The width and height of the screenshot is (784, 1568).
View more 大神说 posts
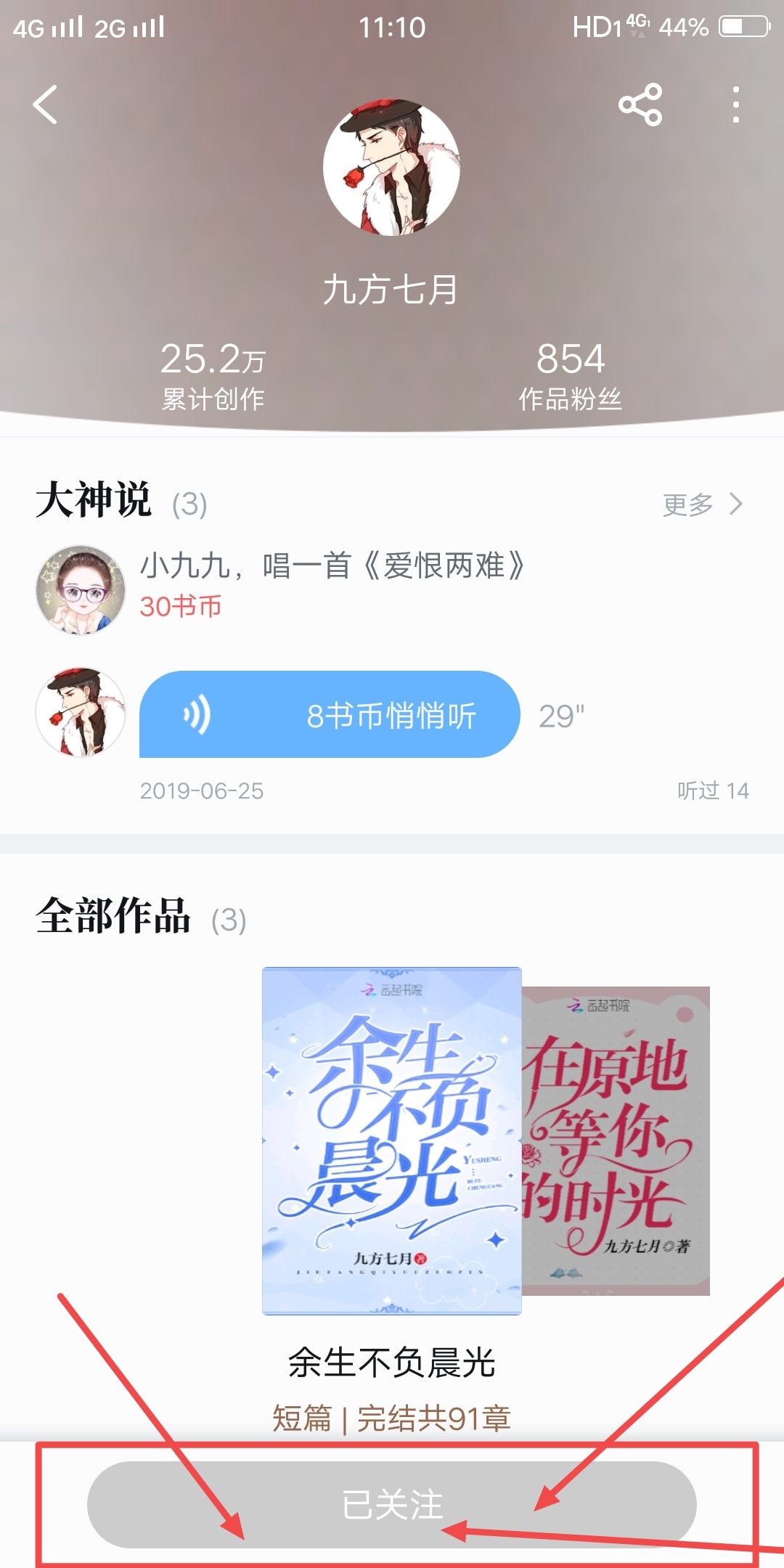(x=701, y=505)
